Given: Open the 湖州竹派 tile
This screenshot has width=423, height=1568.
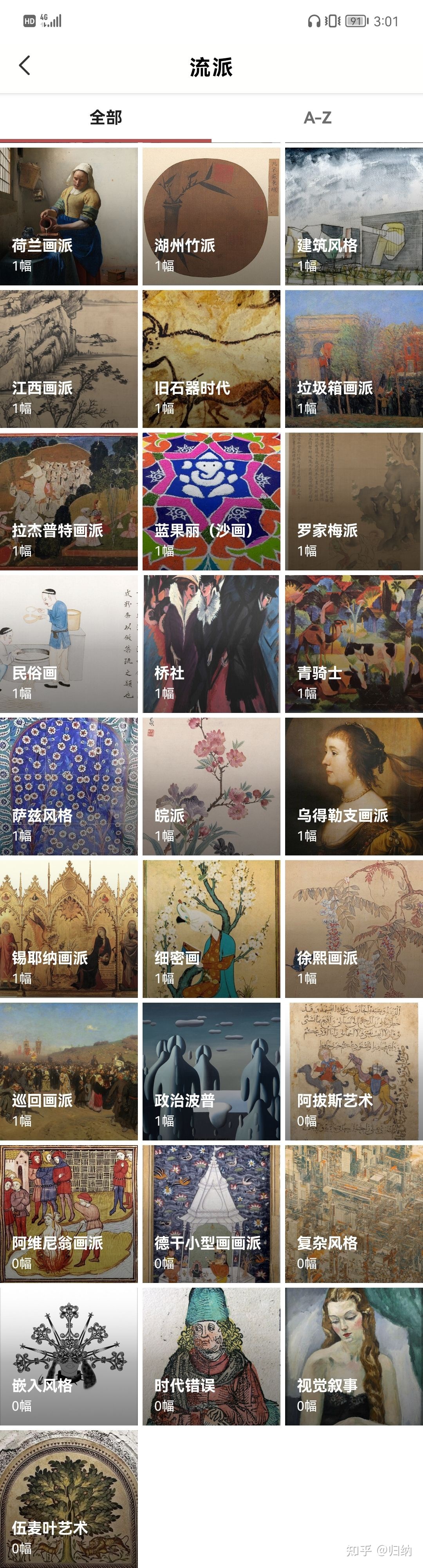Looking at the screenshot, I should [211, 216].
